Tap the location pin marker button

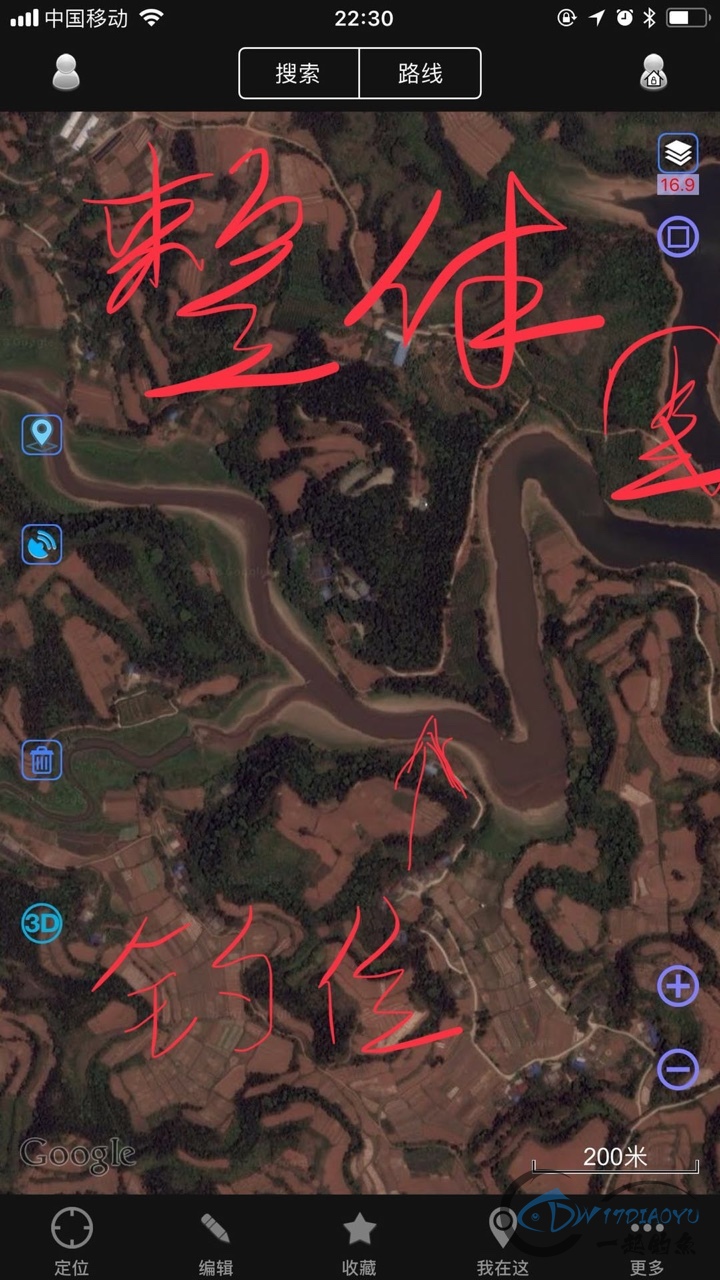click(42, 435)
